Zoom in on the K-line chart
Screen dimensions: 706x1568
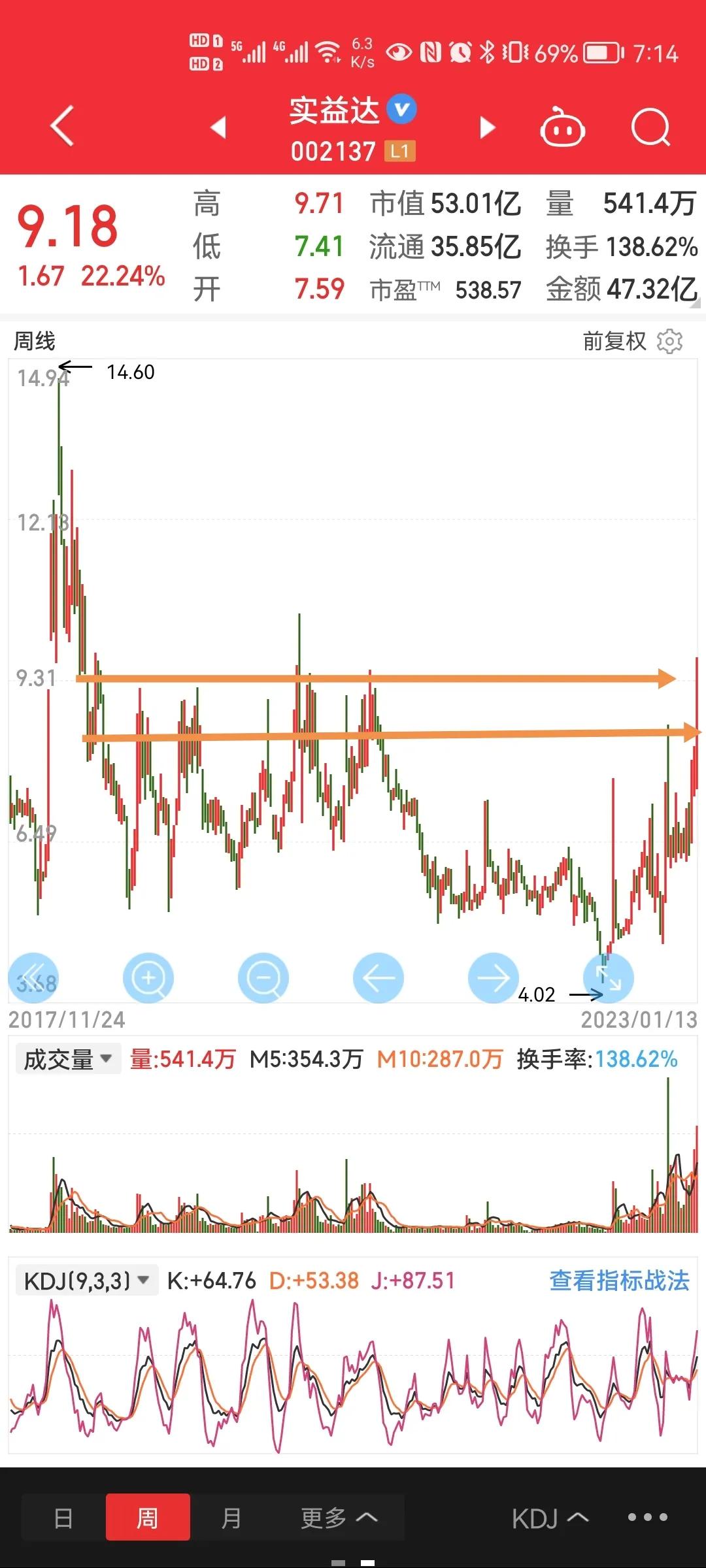[148, 977]
